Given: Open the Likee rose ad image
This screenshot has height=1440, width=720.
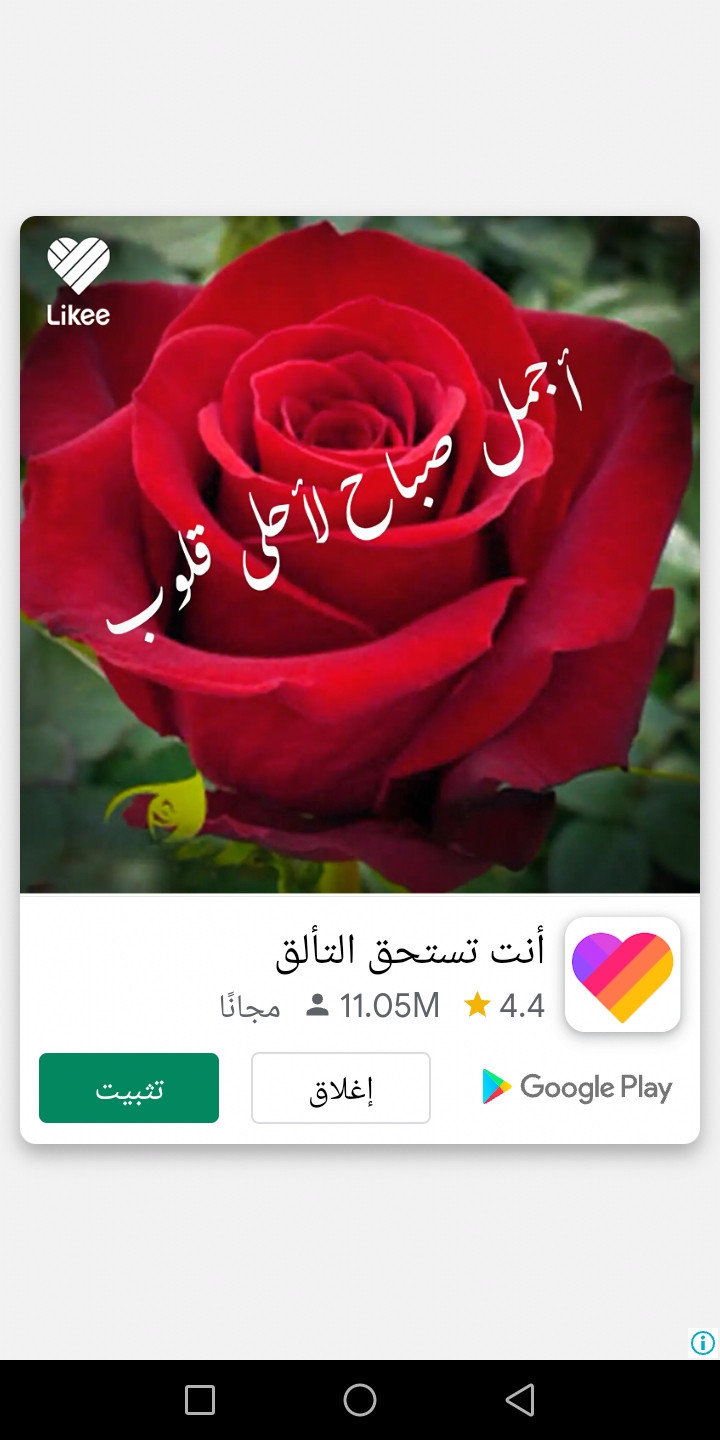Looking at the screenshot, I should [360, 555].
